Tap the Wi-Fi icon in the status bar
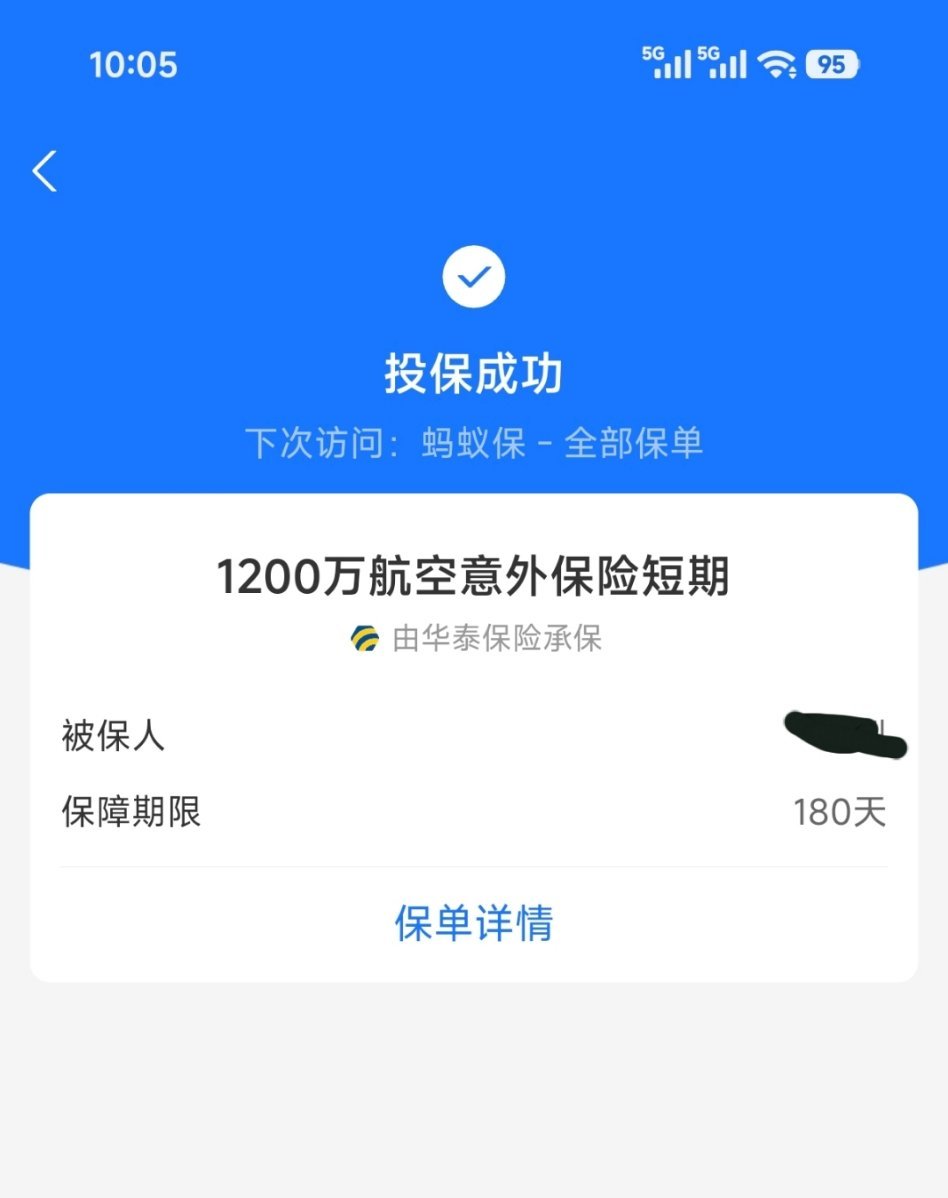Viewport: 948px width, 1198px height. click(x=775, y=64)
